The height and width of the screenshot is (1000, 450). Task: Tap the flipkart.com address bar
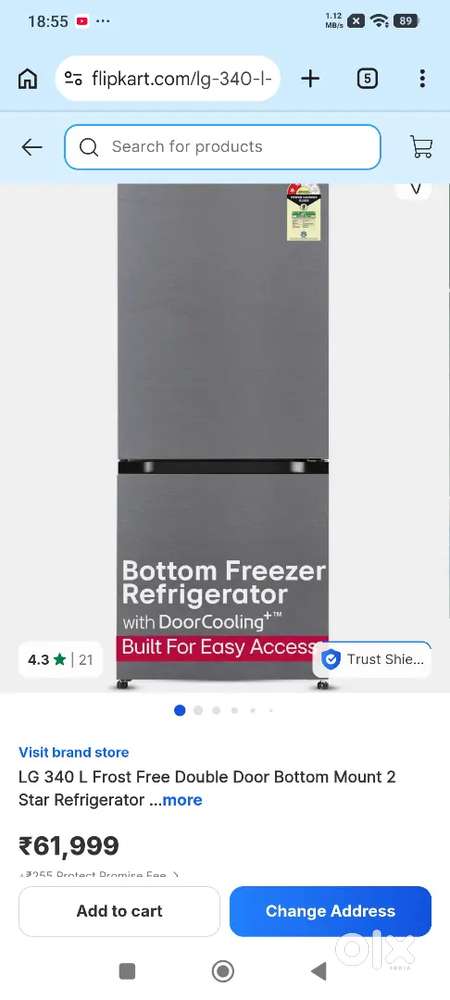(168, 78)
